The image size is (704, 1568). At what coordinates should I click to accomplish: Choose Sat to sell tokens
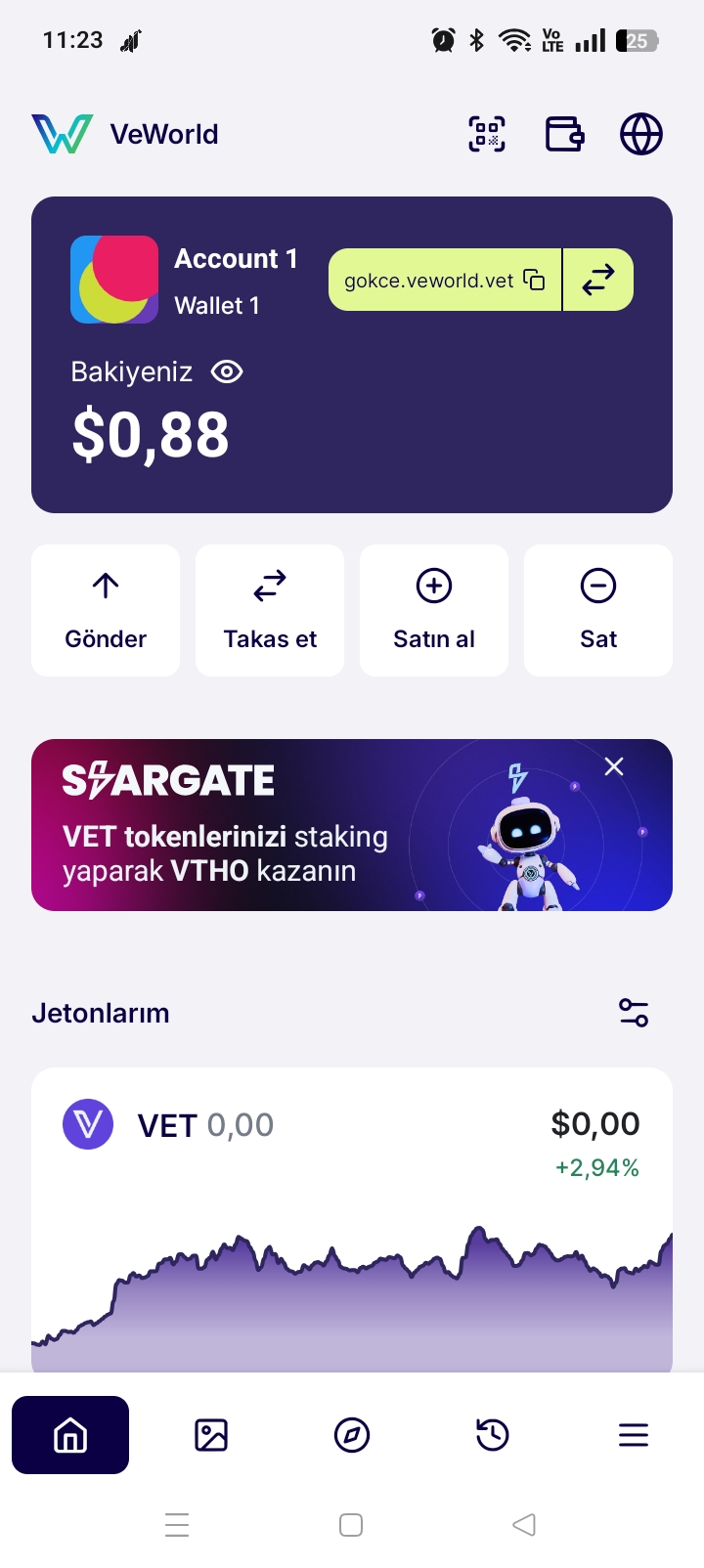coord(598,610)
